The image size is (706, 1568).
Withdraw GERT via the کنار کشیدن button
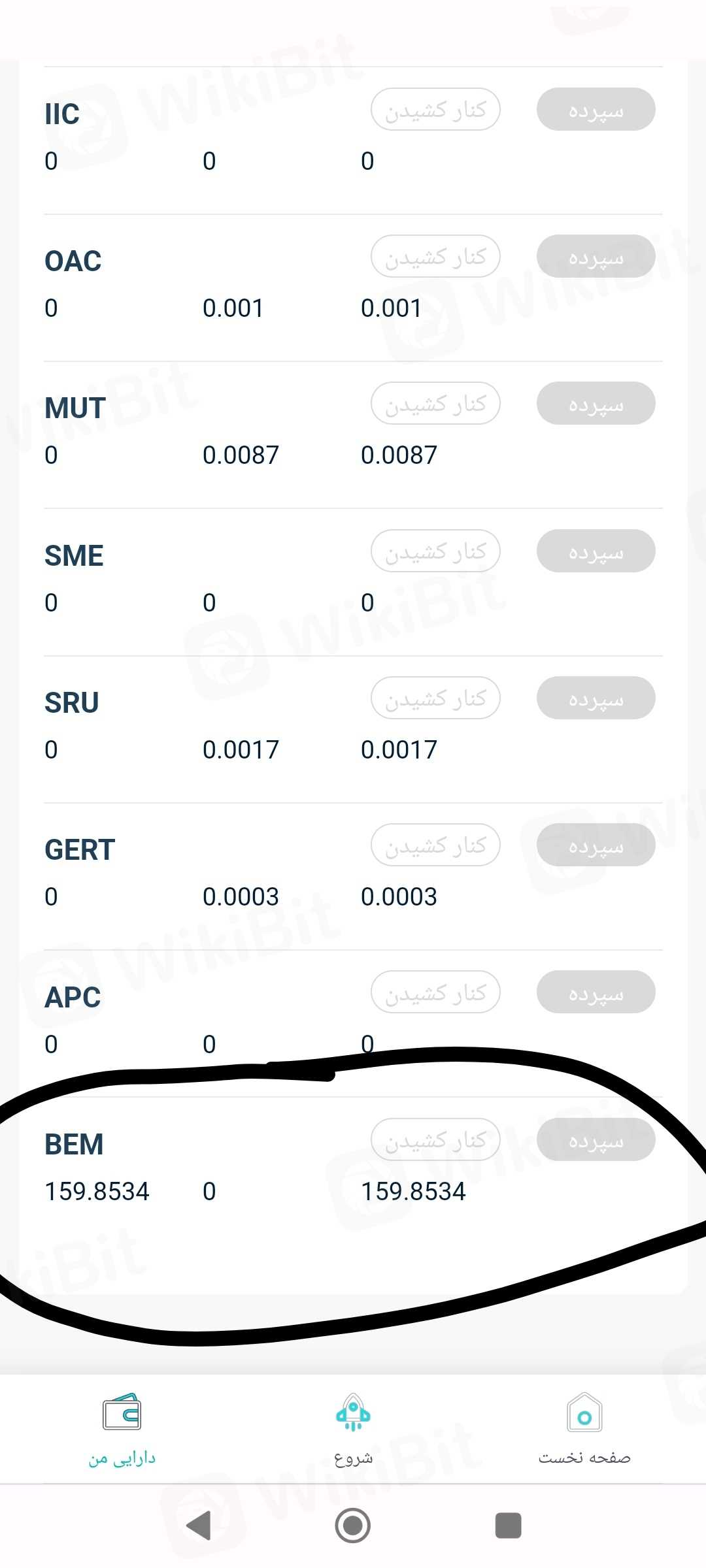click(x=435, y=845)
